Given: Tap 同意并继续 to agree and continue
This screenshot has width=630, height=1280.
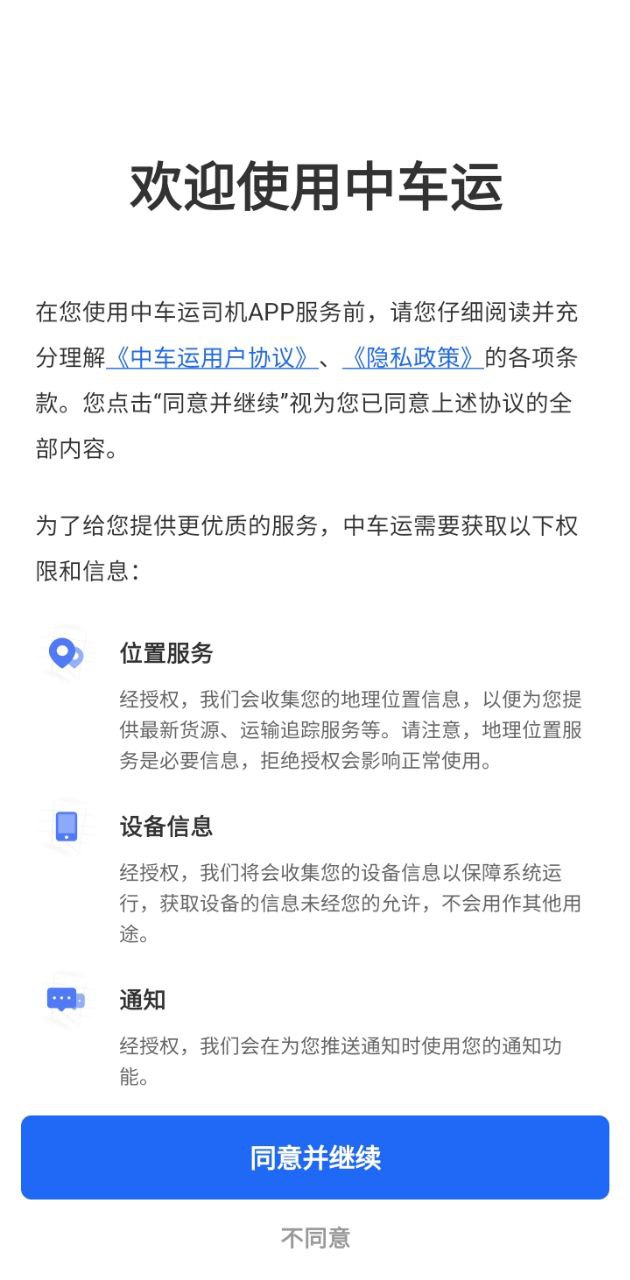Looking at the screenshot, I should [315, 1158].
